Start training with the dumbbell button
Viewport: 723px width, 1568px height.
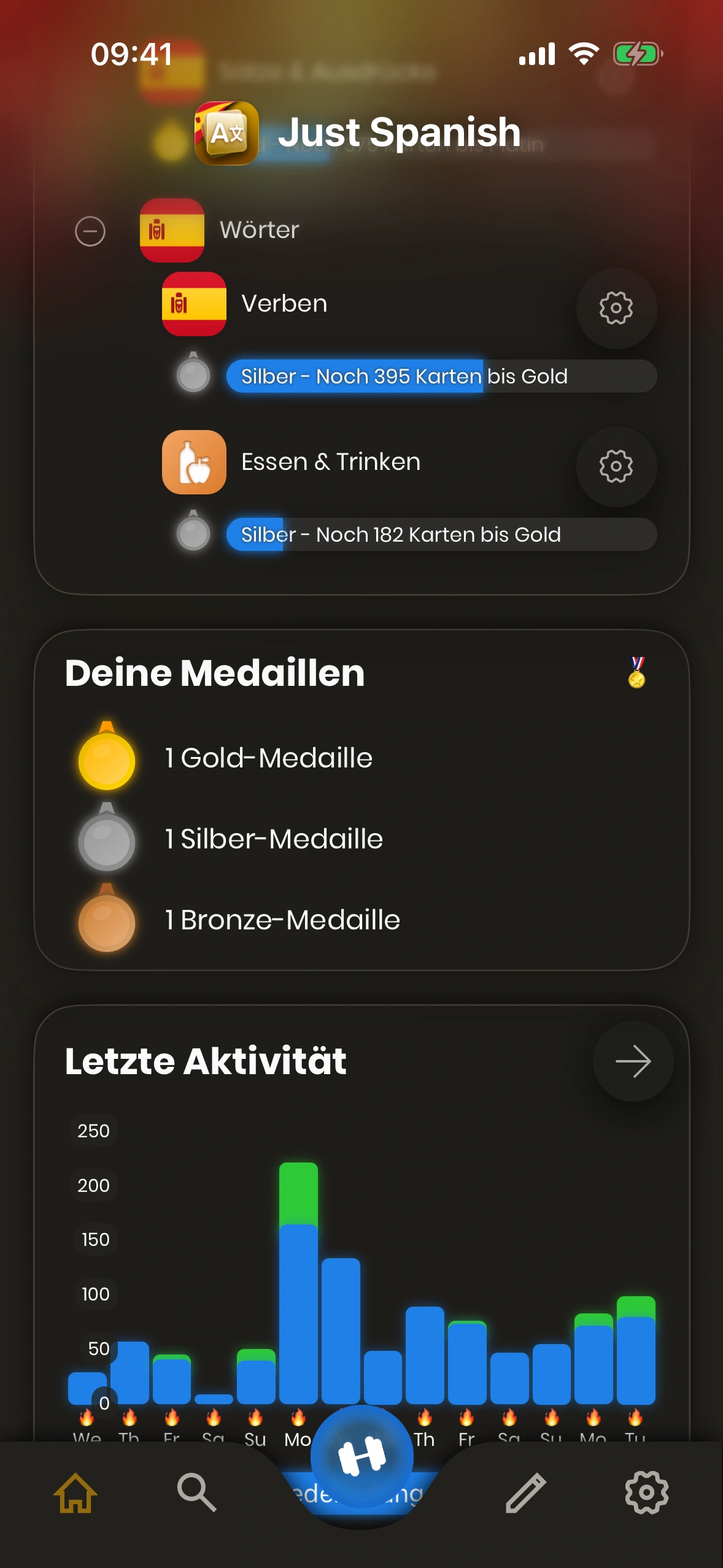tap(361, 1456)
